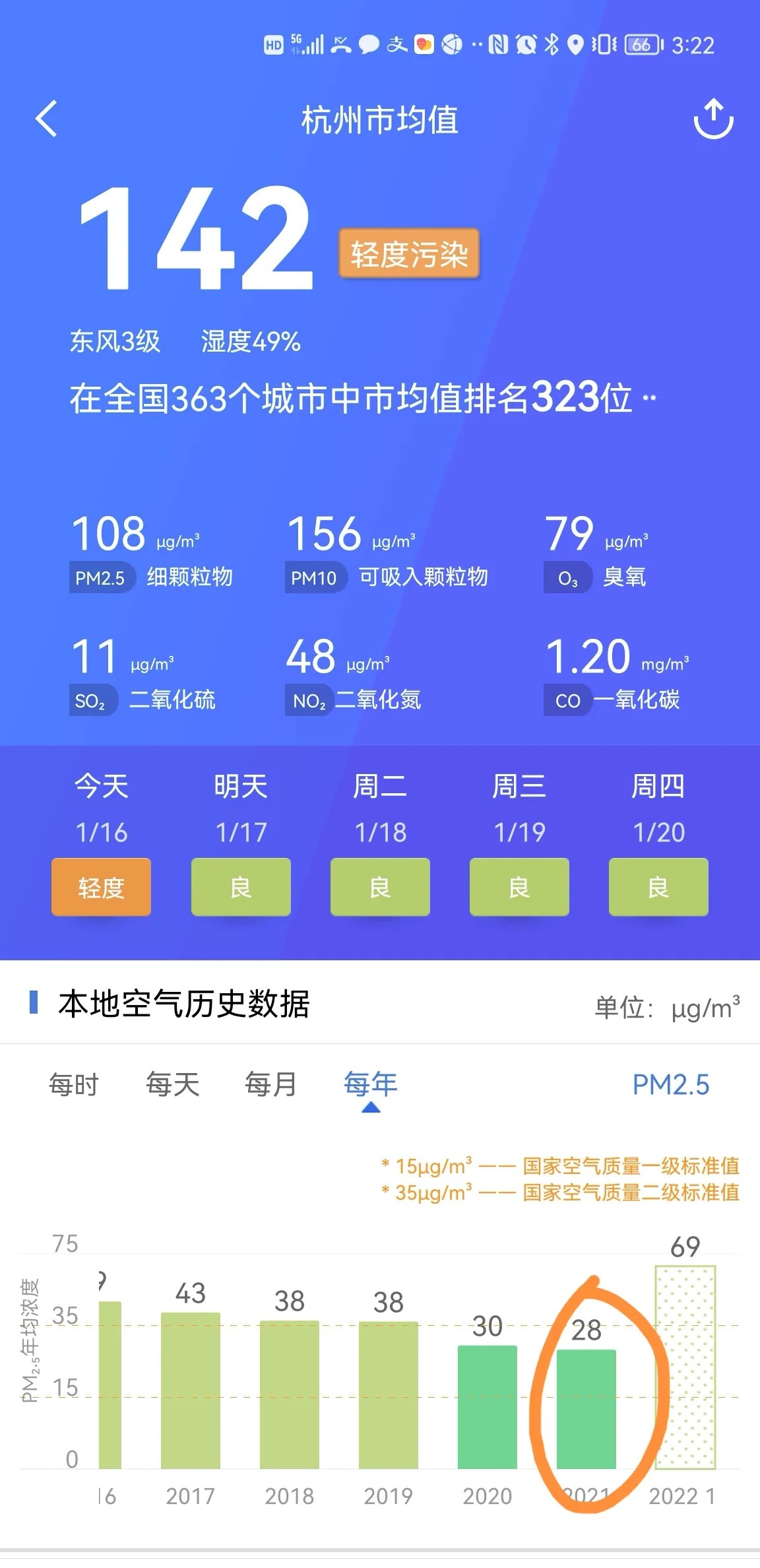
Task: Select the 每年 yearly tab
Action: point(370,1085)
